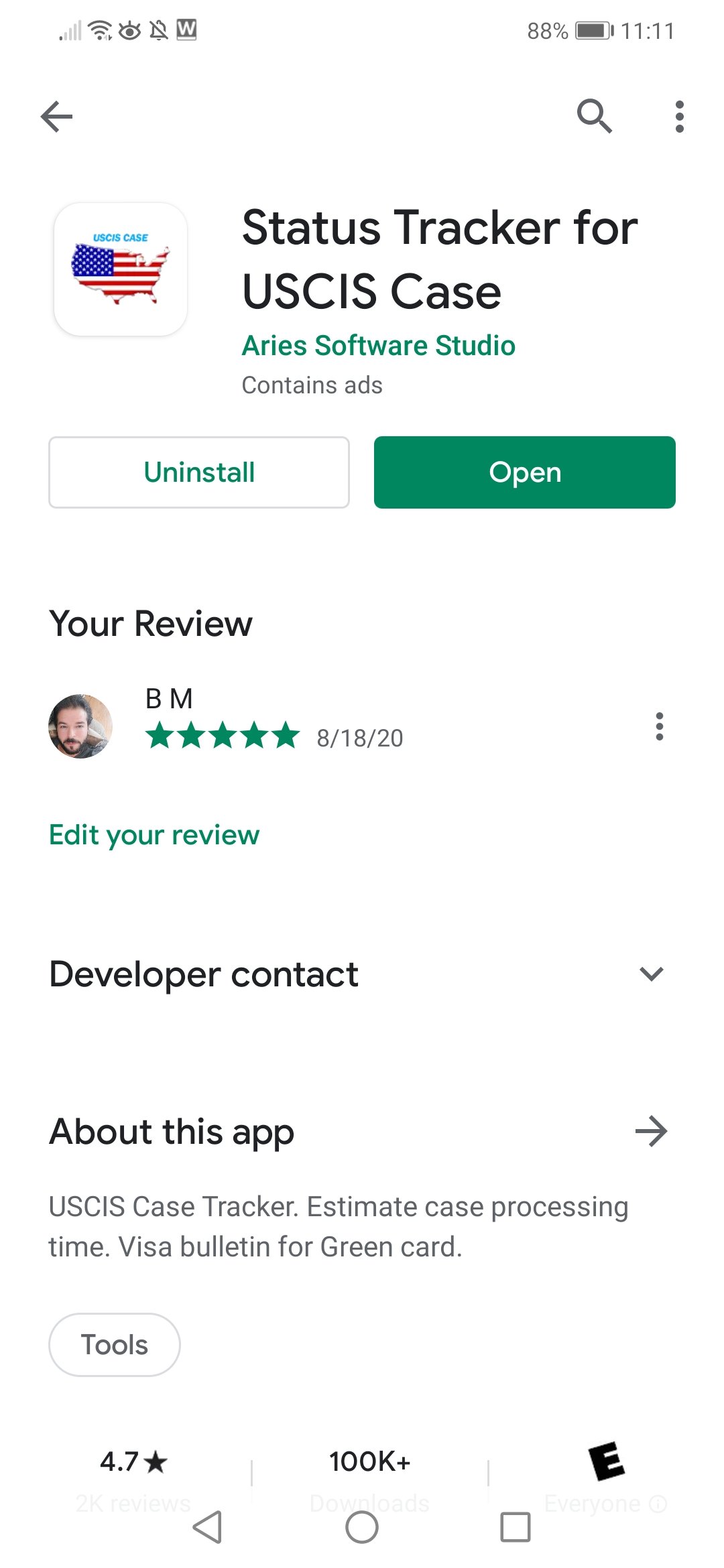This screenshot has height=1568, width=724.
Task: Go back using the top arrow
Action: click(57, 117)
